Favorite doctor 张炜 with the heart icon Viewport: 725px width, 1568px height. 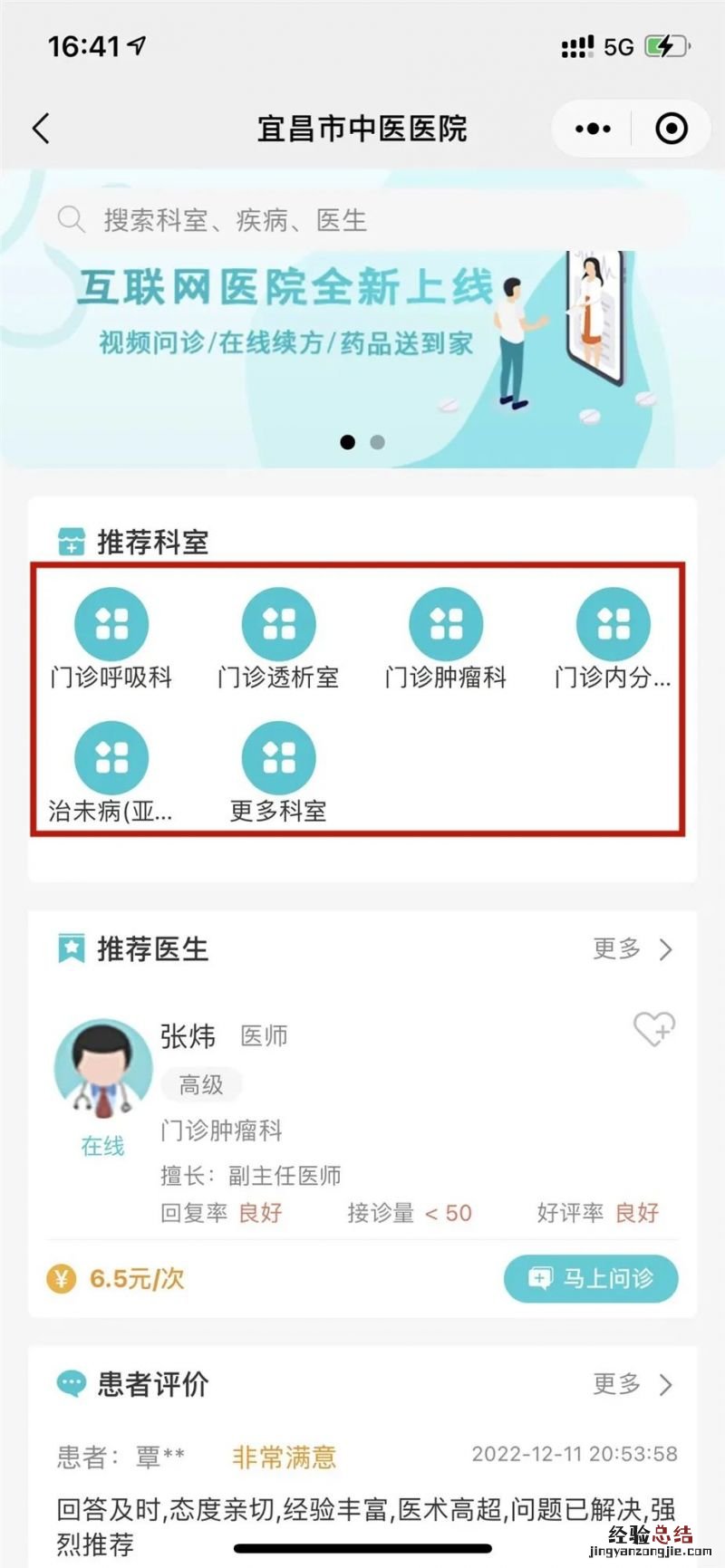pyautogui.click(x=653, y=1029)
